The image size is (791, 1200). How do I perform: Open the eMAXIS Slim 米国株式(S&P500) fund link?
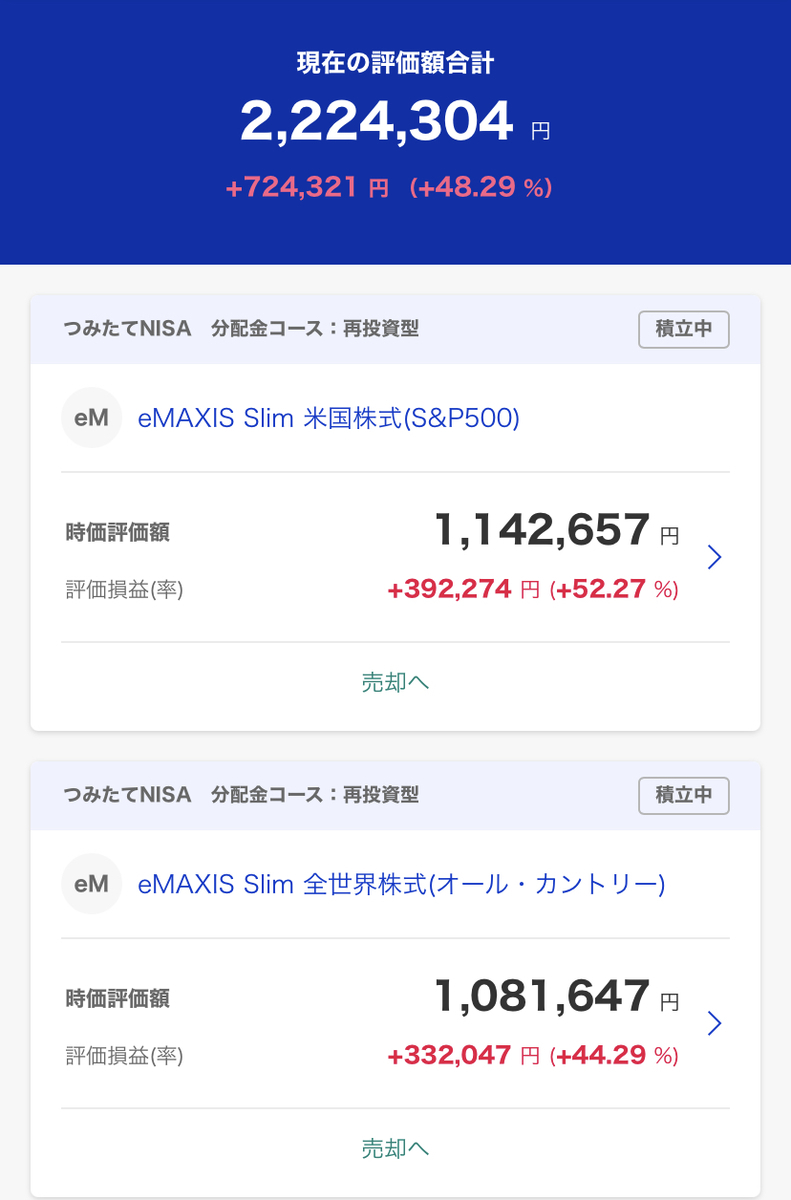click(x=328, y=418)
